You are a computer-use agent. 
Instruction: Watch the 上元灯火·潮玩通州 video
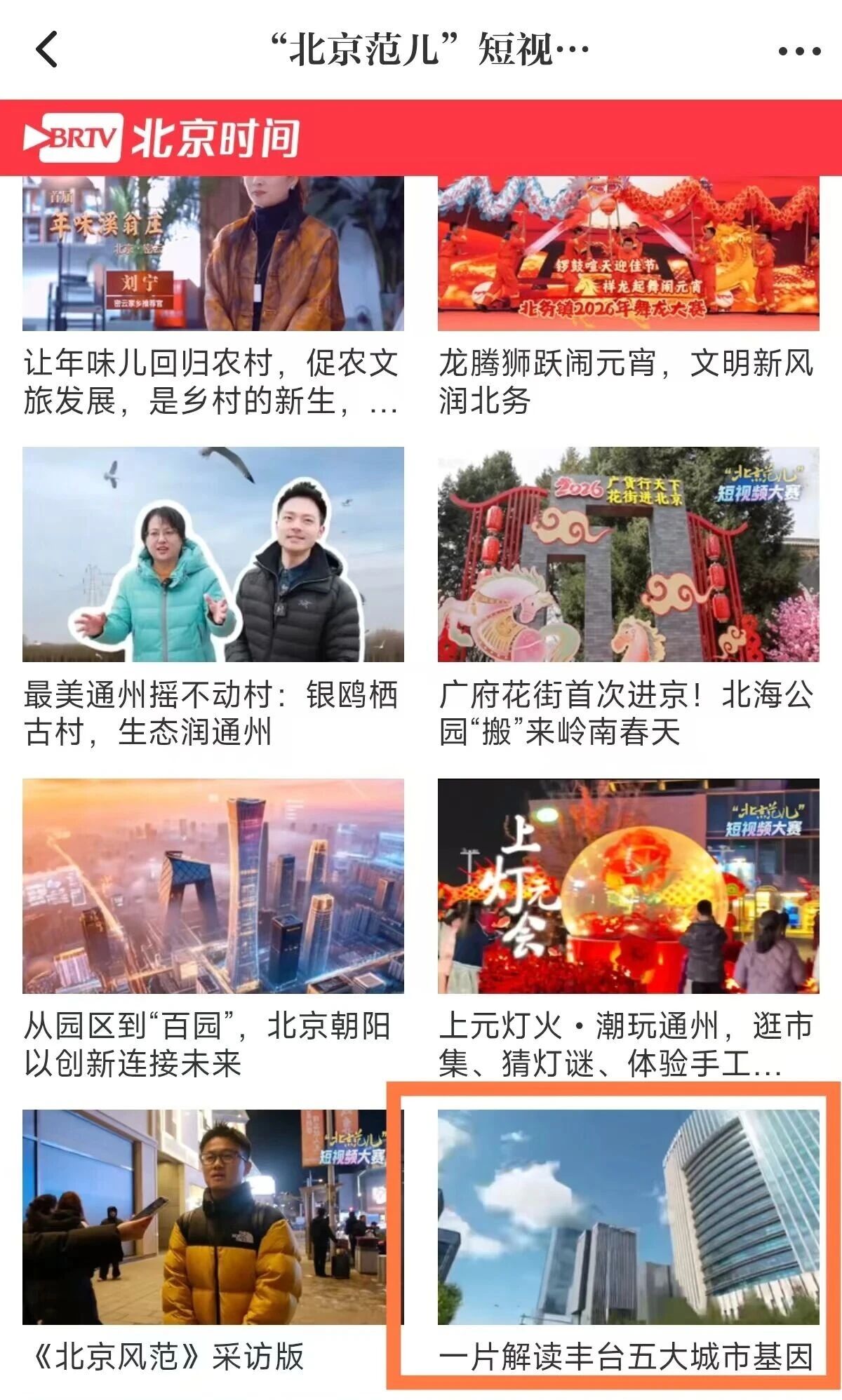(x=628, y=886)
